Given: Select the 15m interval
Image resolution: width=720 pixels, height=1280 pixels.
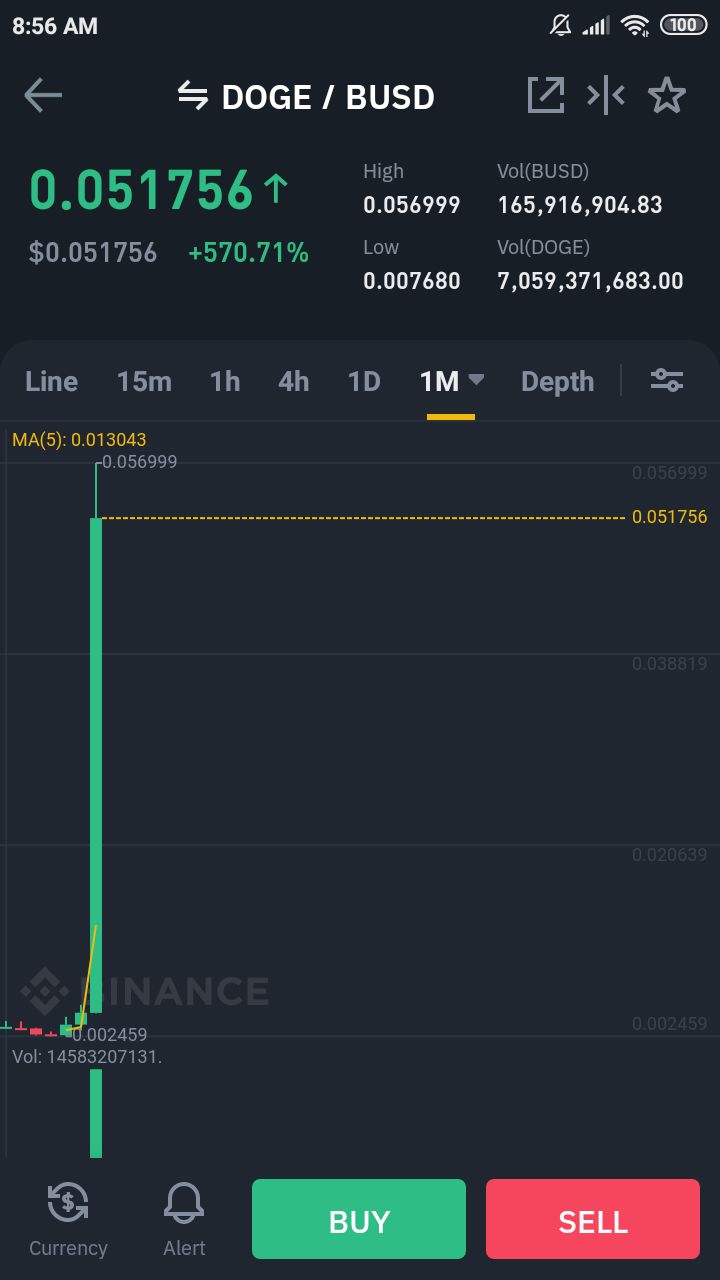Looking at the screenshot, I should coord(144,381).
